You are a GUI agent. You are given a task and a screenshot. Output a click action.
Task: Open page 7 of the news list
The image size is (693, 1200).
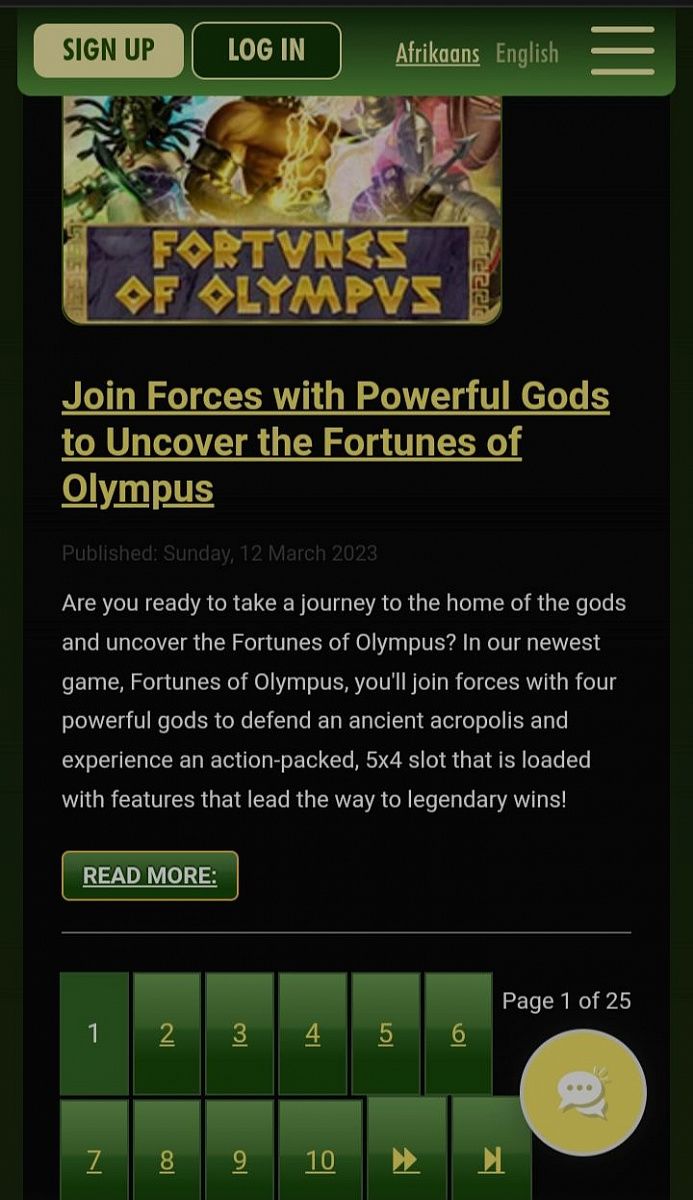[94, 1160]
